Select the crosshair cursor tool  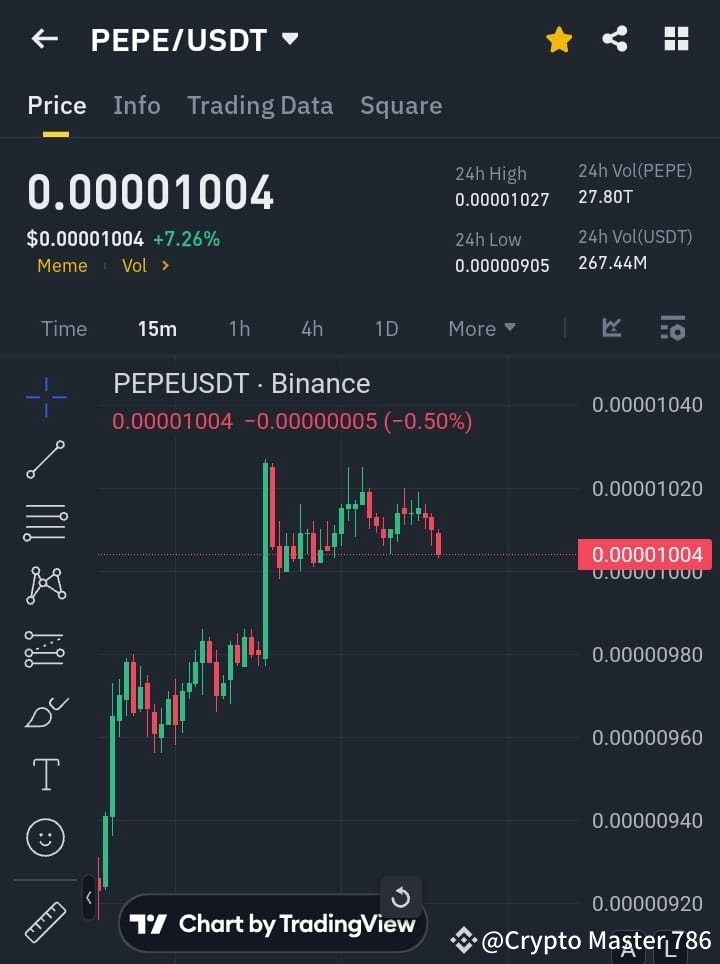point(45,398)
